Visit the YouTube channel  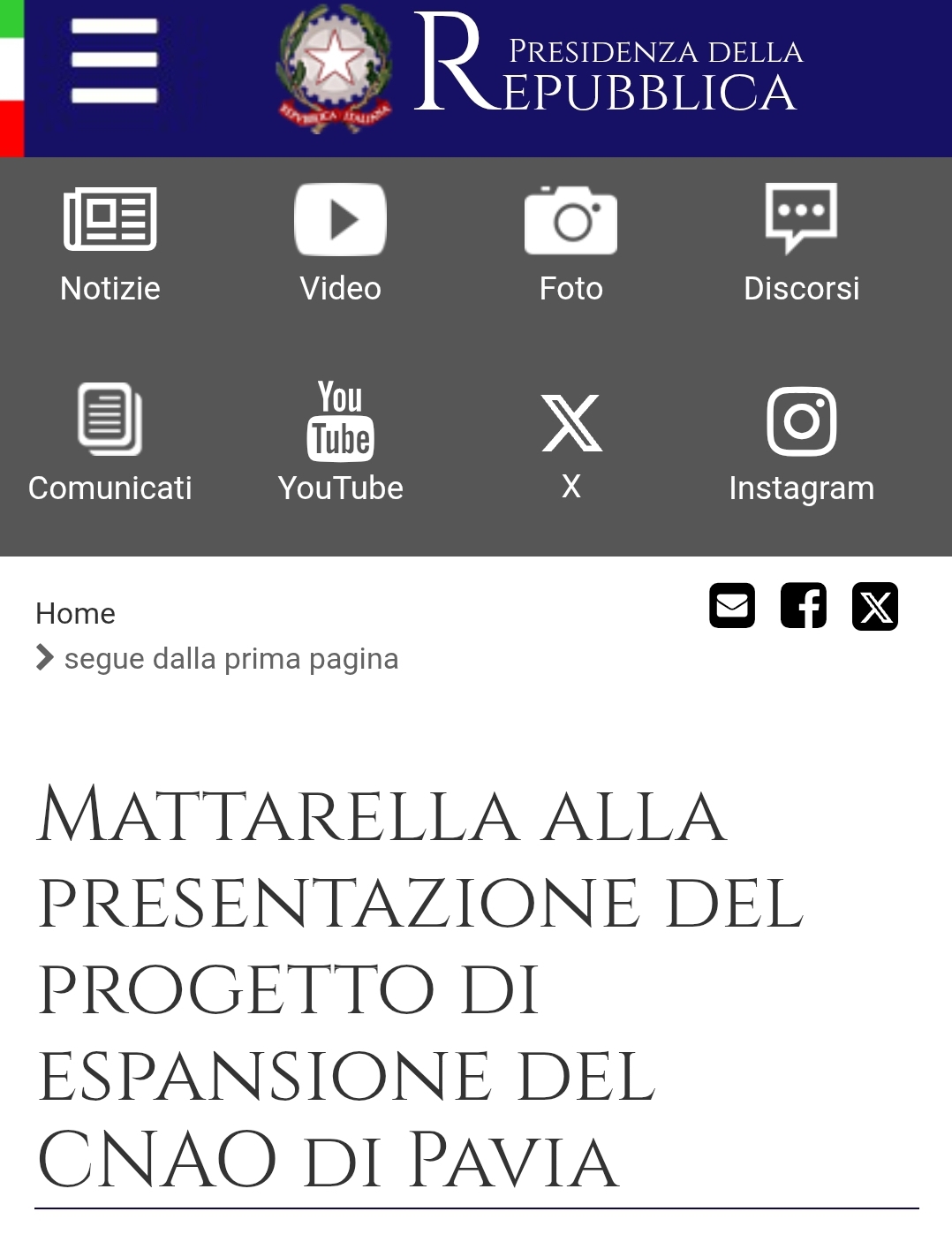click(x=340, y=443)
